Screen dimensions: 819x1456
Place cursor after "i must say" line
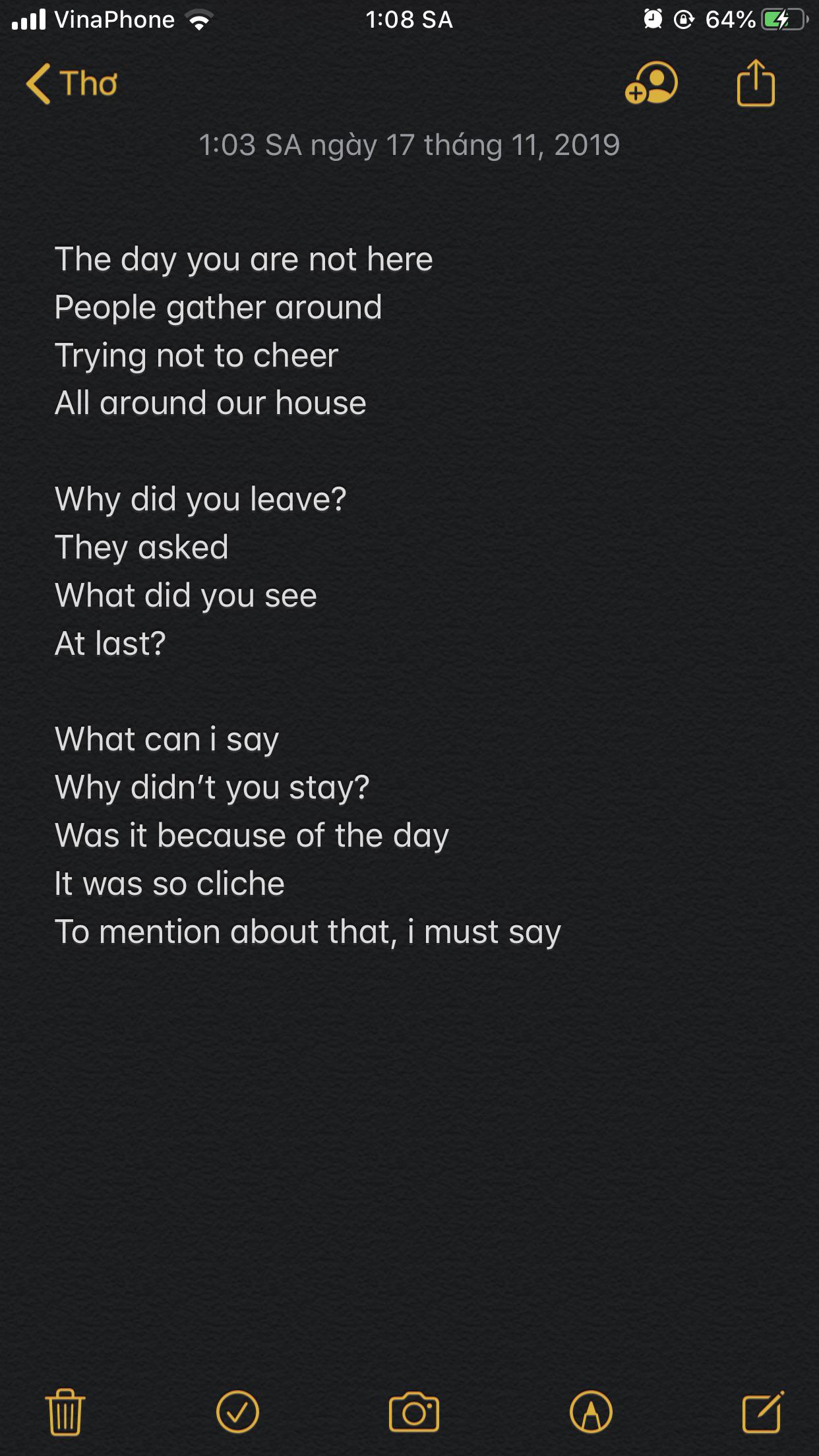point(562,932)
